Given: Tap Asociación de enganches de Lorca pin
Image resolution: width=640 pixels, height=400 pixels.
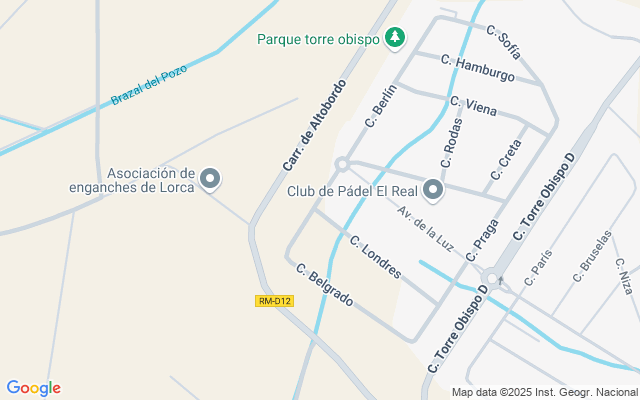Looking at the screenshot, I should click(210, 179).
